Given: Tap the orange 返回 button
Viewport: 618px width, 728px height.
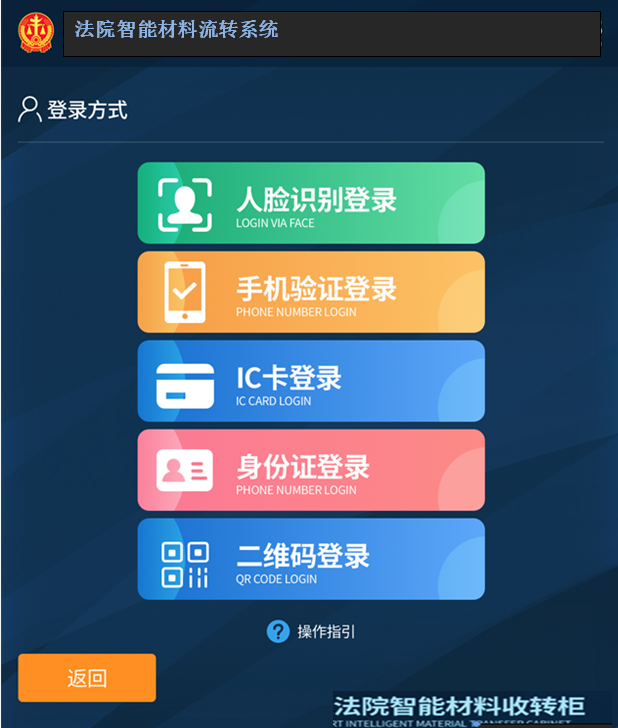Looking at the screenshot, I should point(87,678).
